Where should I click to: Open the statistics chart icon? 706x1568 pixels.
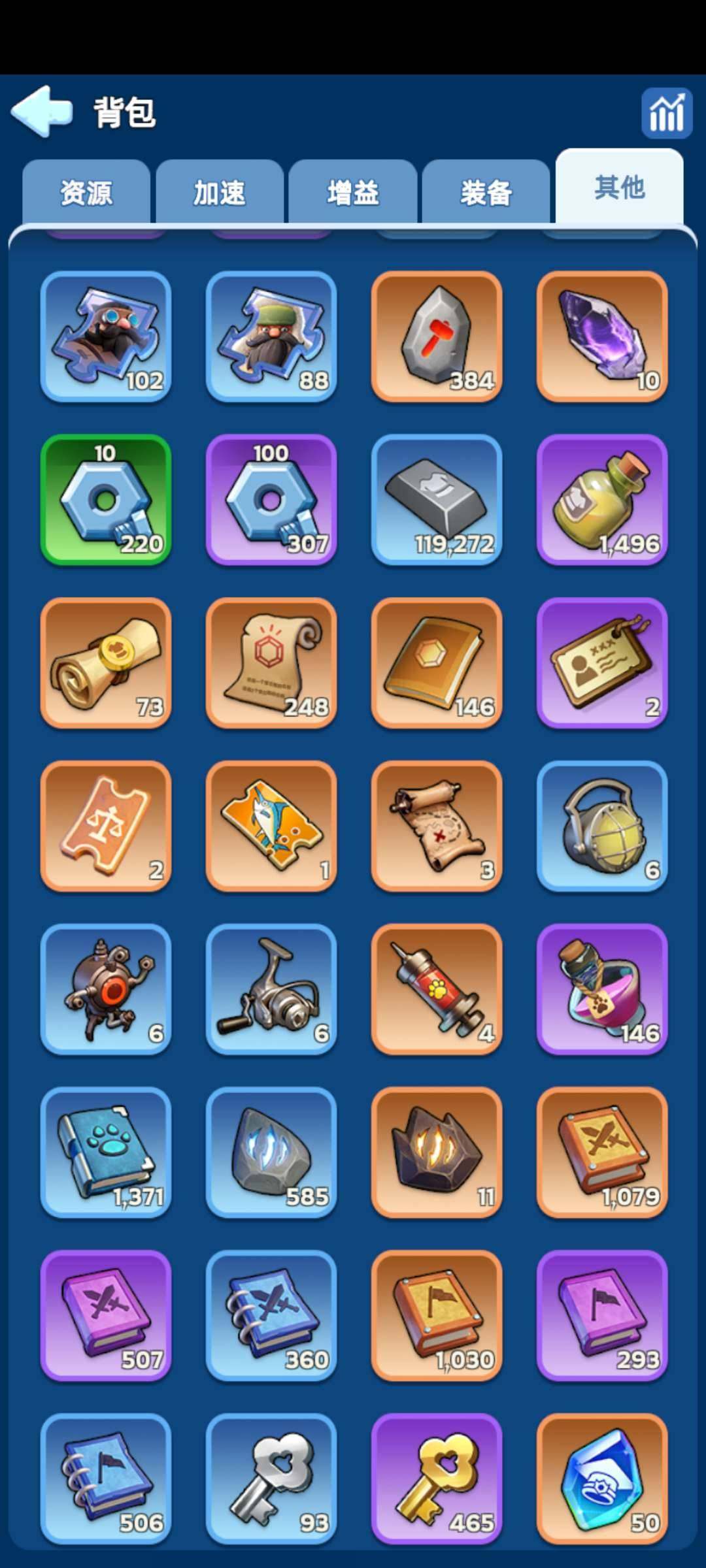(666, 113)
